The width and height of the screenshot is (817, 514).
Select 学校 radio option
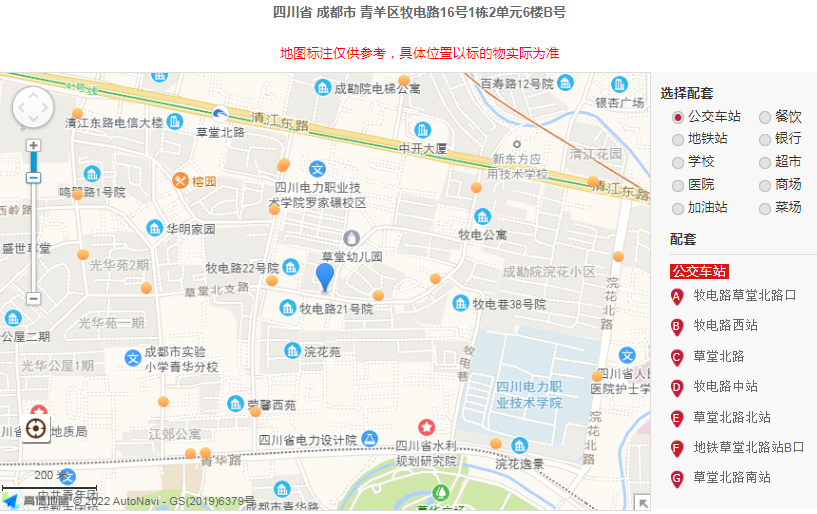click(678, 162)
